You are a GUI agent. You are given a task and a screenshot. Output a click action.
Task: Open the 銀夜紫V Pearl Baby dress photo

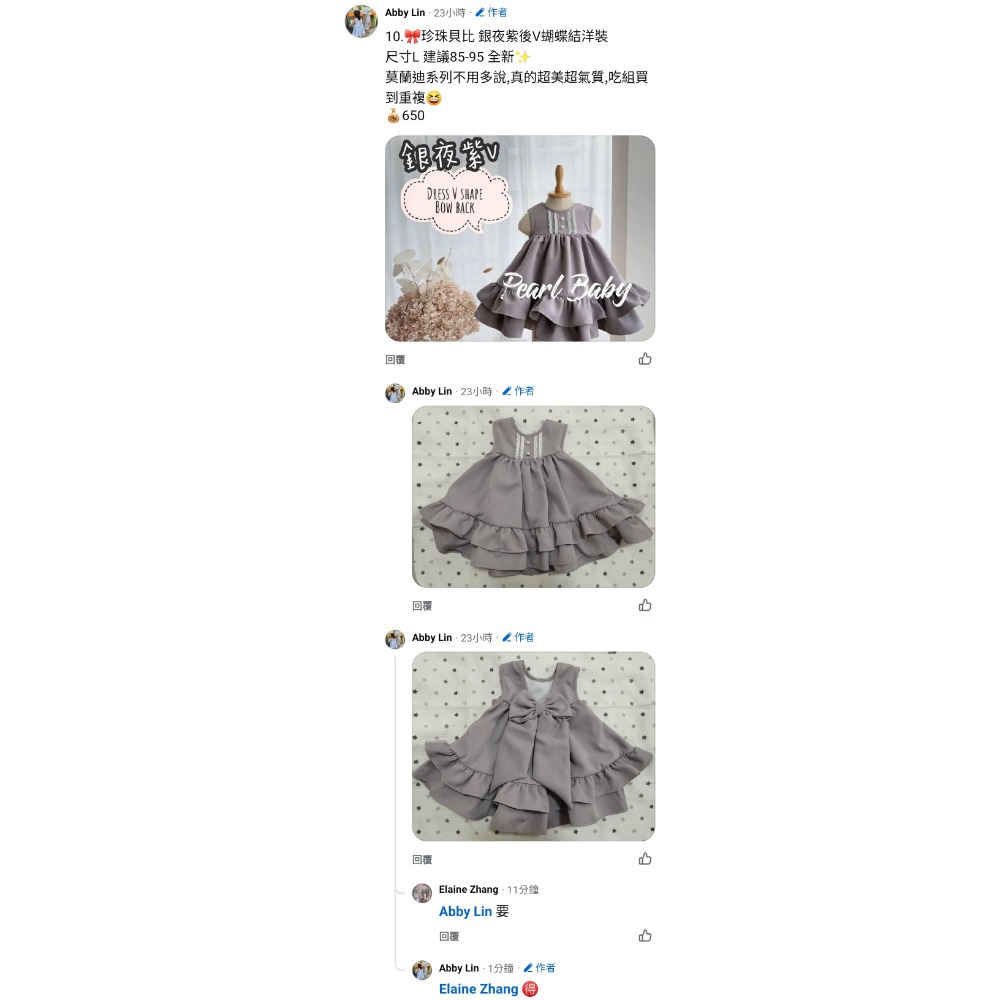click(520, 238)
